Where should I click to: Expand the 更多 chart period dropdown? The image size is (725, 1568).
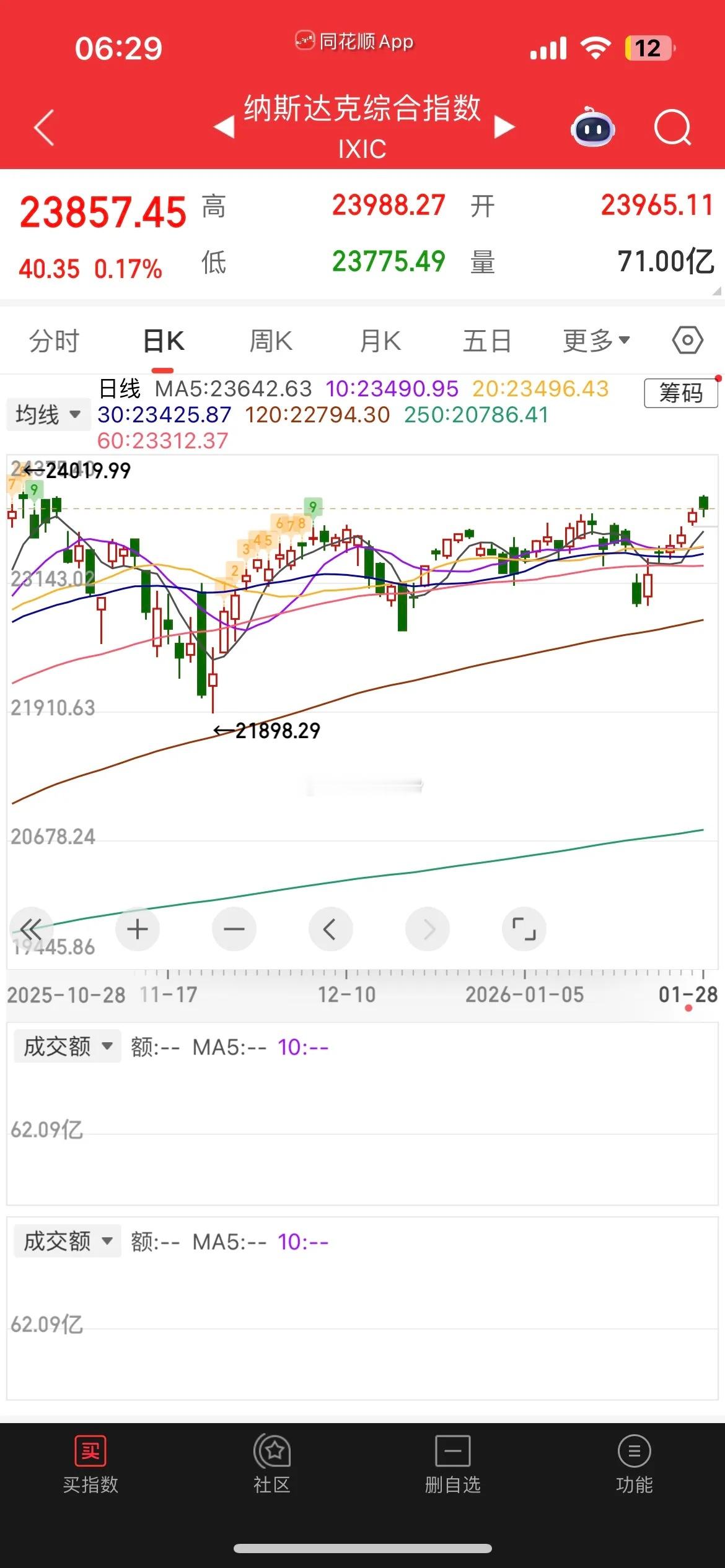pyautogui.click(x=596, y=340)
